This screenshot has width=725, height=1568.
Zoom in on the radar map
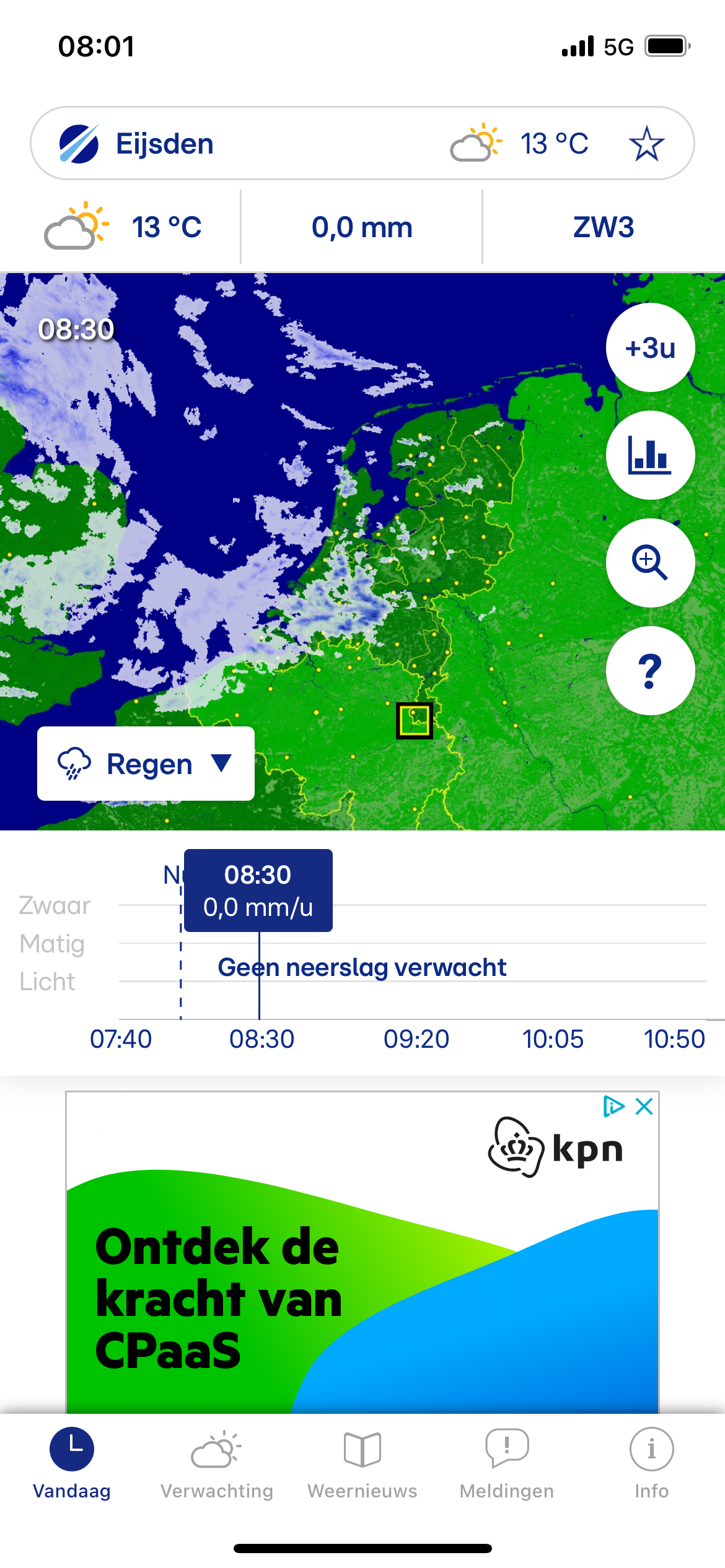point(650,562)
